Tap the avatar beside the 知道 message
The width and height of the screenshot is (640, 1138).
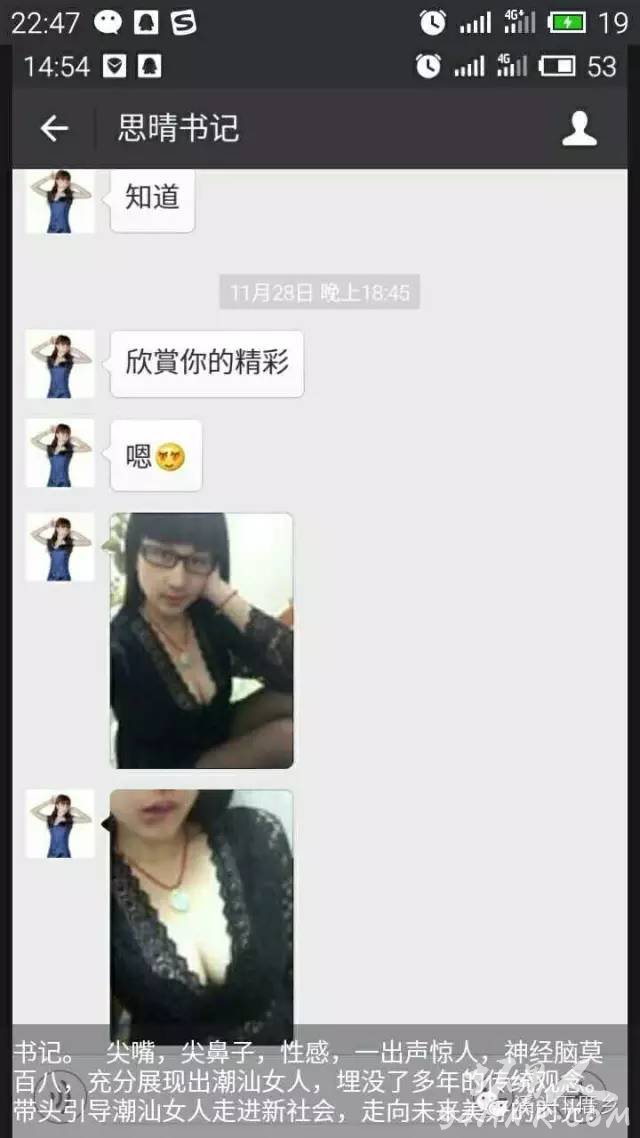pos(60,201)
